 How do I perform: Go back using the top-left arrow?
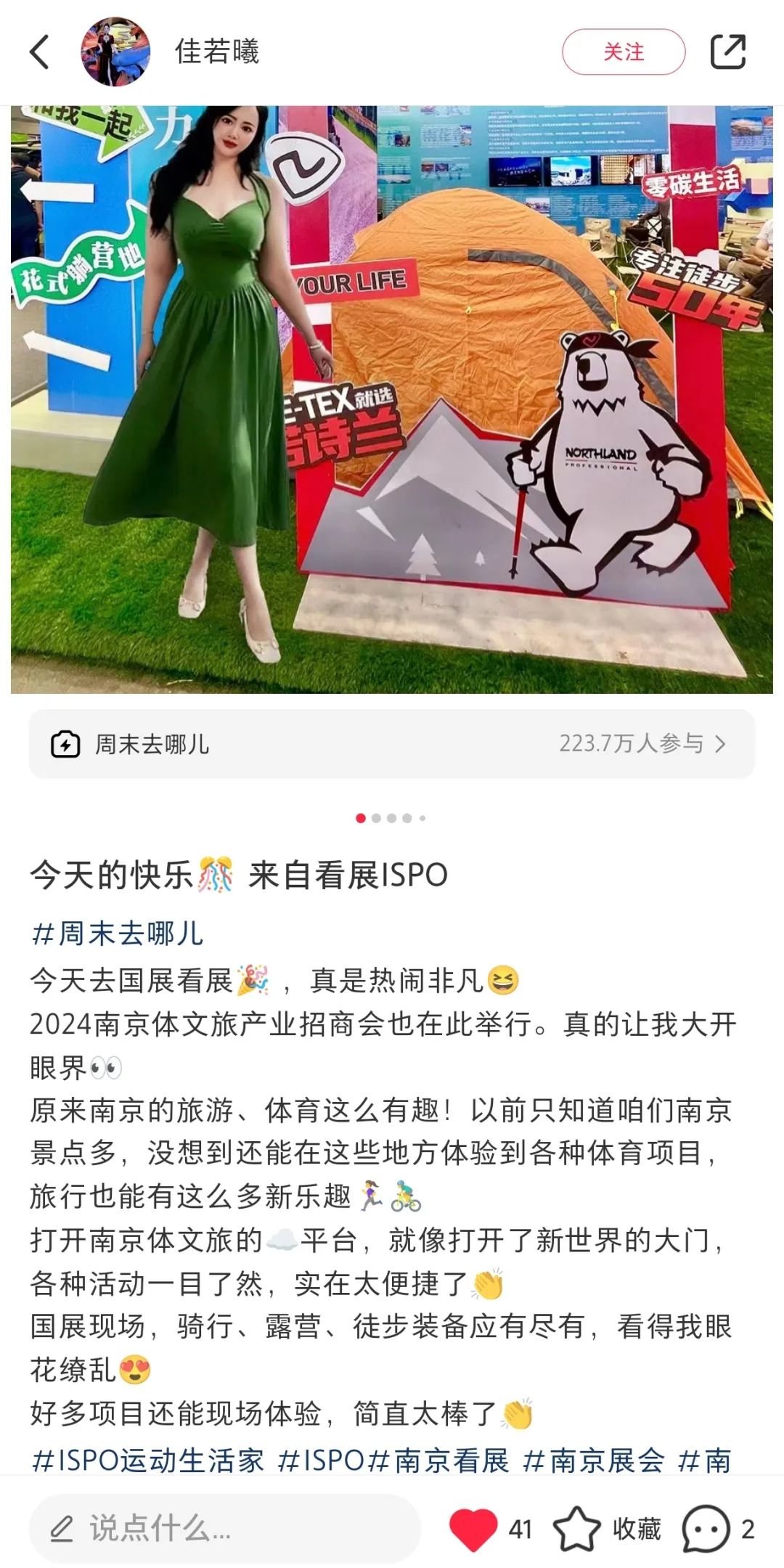click(x=40, y=52)
